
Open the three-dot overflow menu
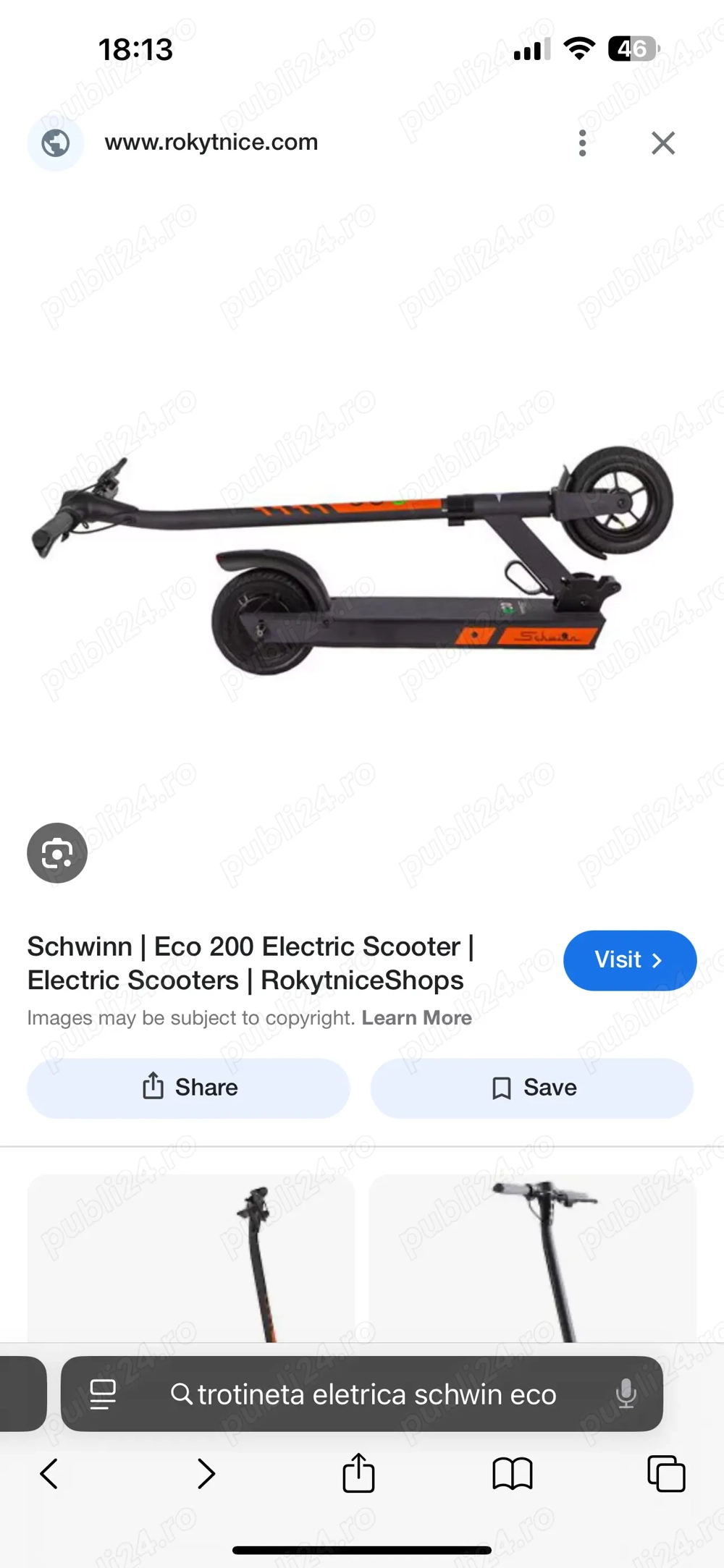click(x=582, y=143)
